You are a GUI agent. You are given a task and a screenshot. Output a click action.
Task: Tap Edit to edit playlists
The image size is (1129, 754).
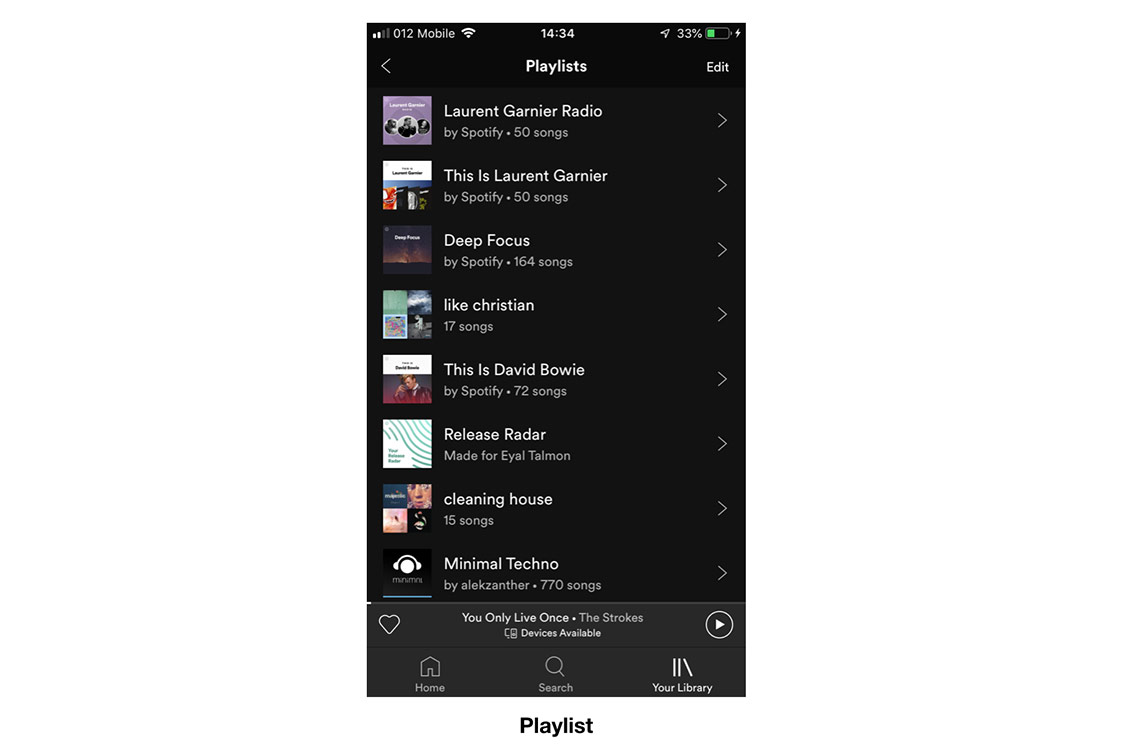click(x=717, y=67)
